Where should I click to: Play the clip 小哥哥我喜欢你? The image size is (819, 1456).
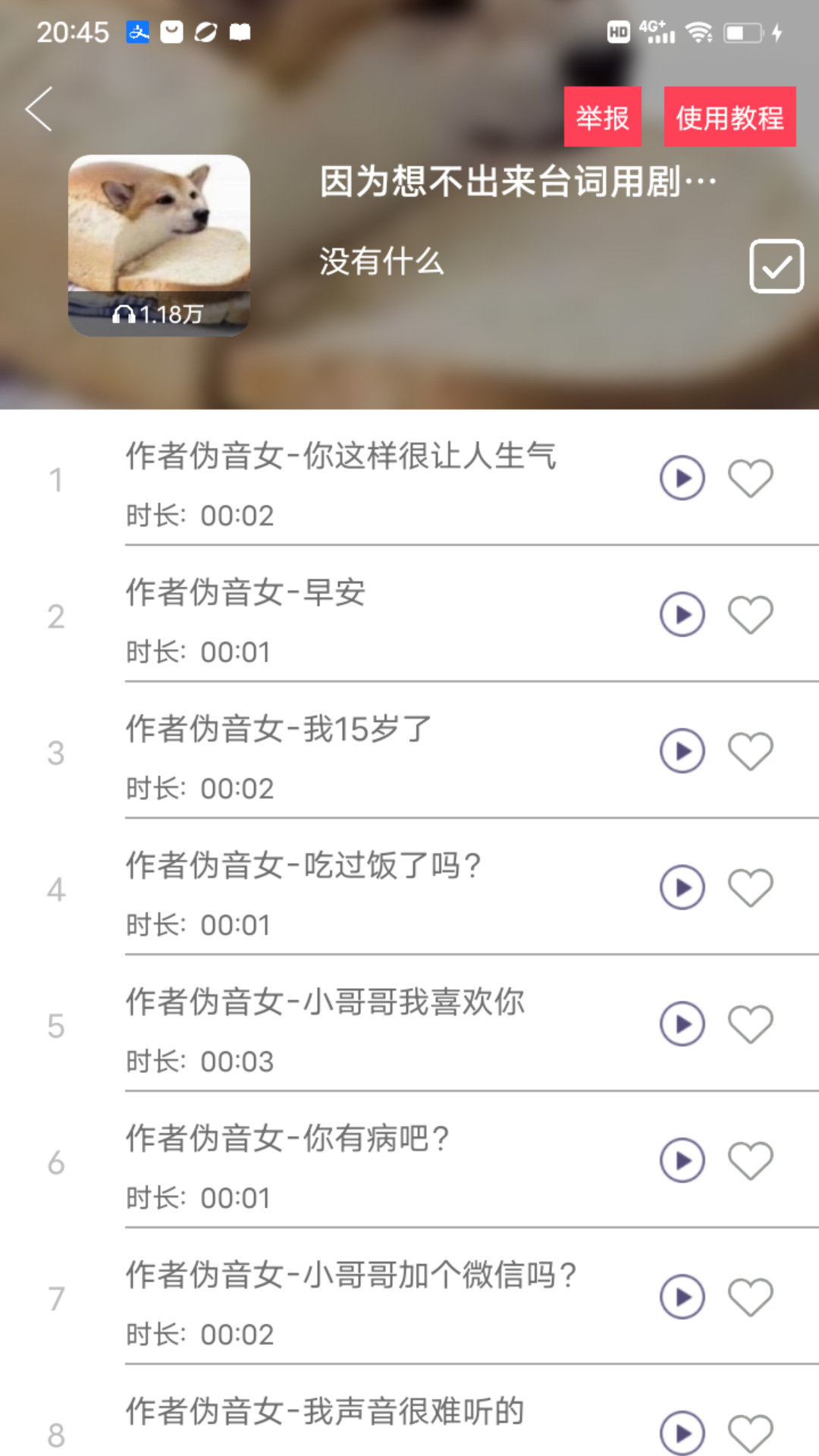682,1024
